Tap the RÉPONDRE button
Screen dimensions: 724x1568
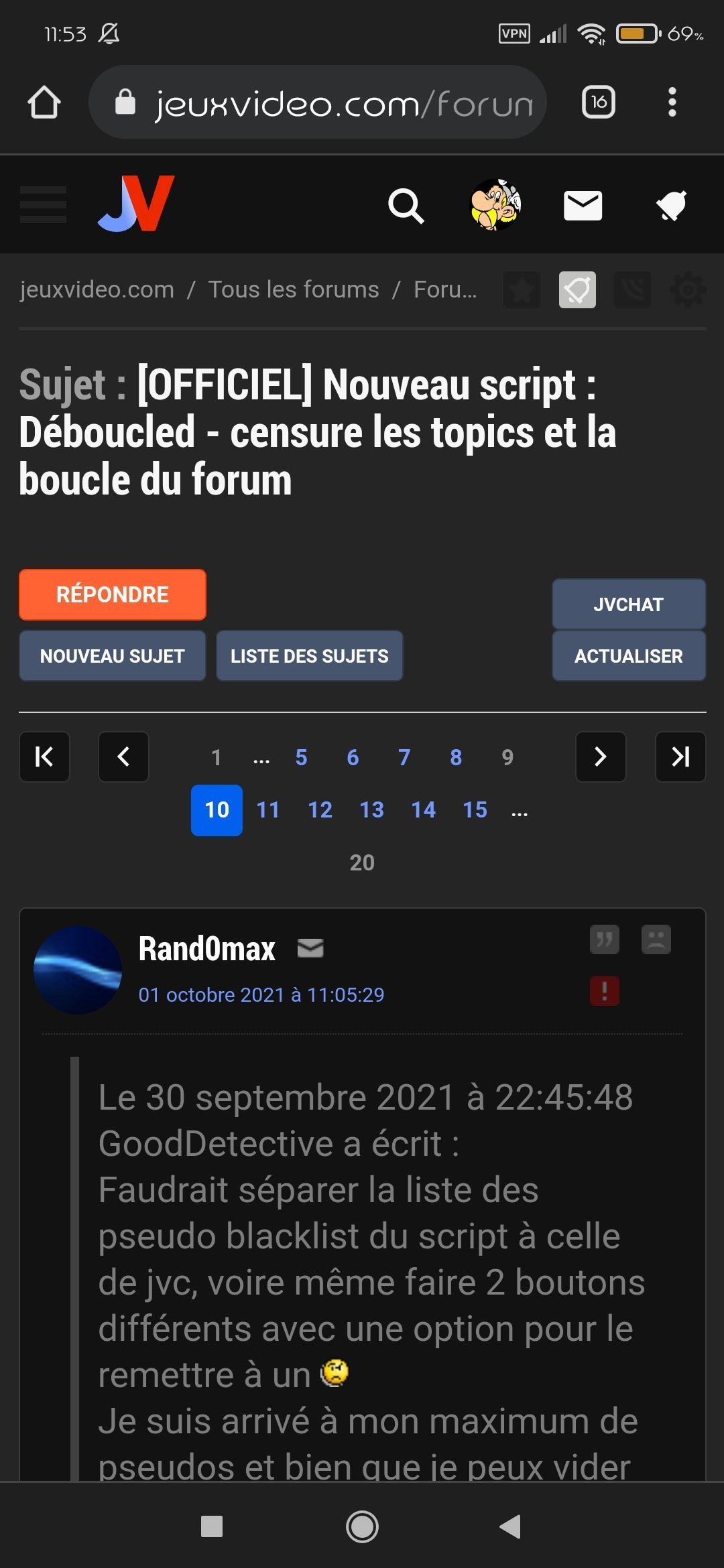click(x=113, y=594)
